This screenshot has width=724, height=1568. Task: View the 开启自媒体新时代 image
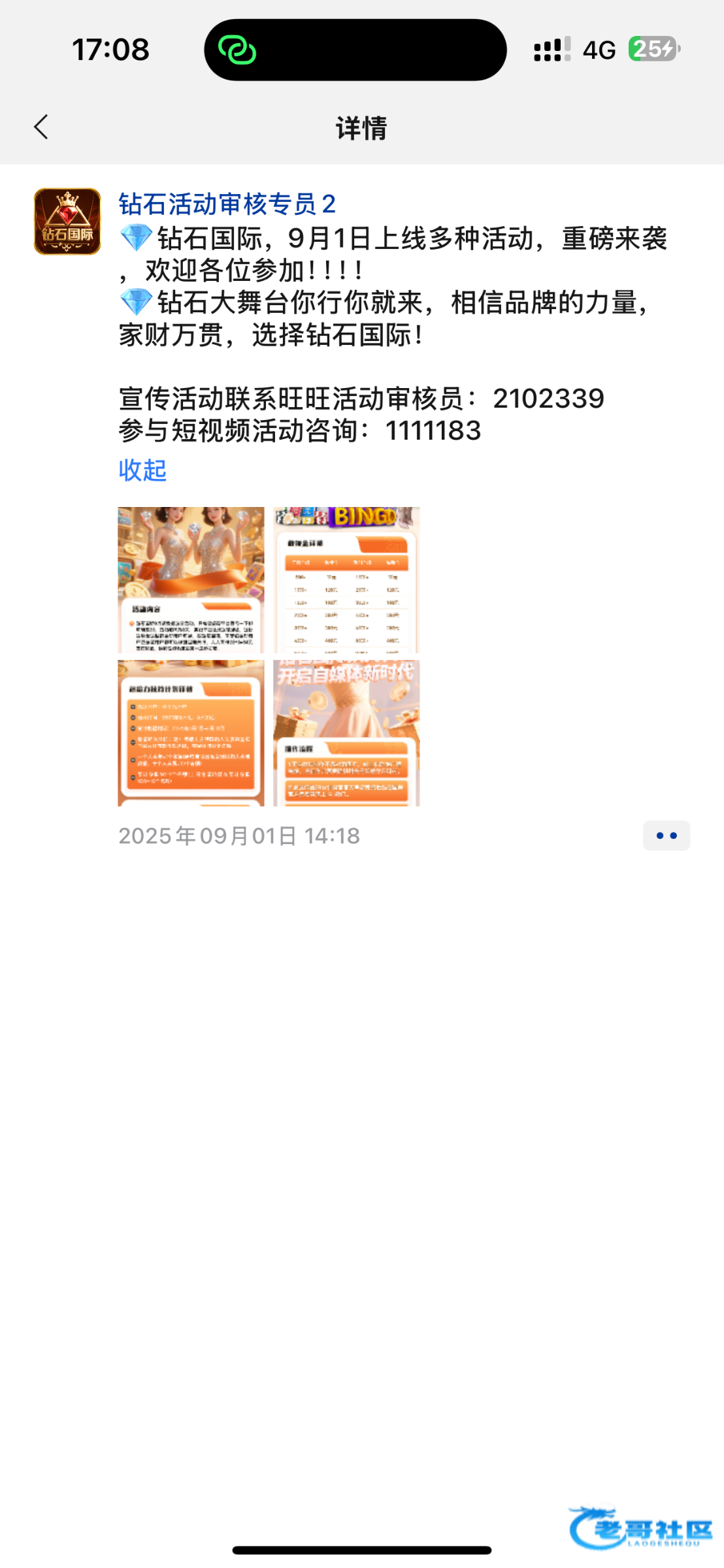point(346,732)
